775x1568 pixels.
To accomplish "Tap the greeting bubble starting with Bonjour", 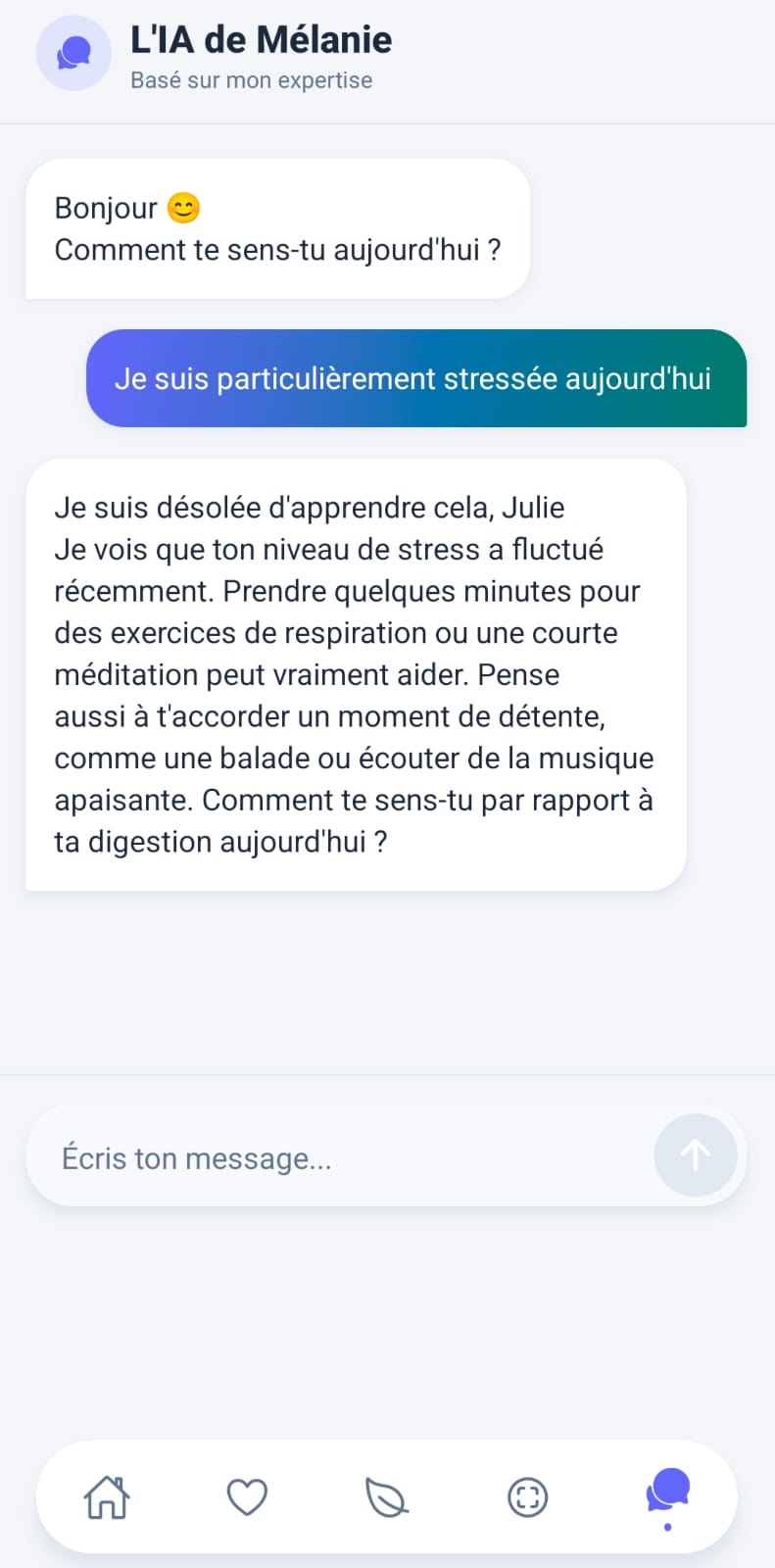I will [277, 227].
